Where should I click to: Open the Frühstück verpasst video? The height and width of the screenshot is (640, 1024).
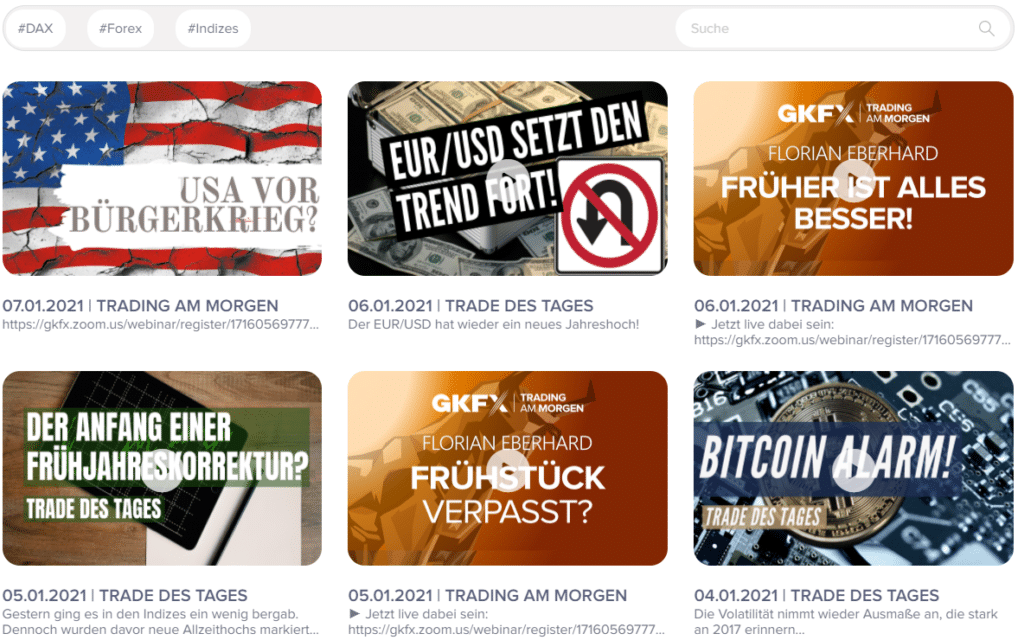pyautogui.click(x=507, y=469)
